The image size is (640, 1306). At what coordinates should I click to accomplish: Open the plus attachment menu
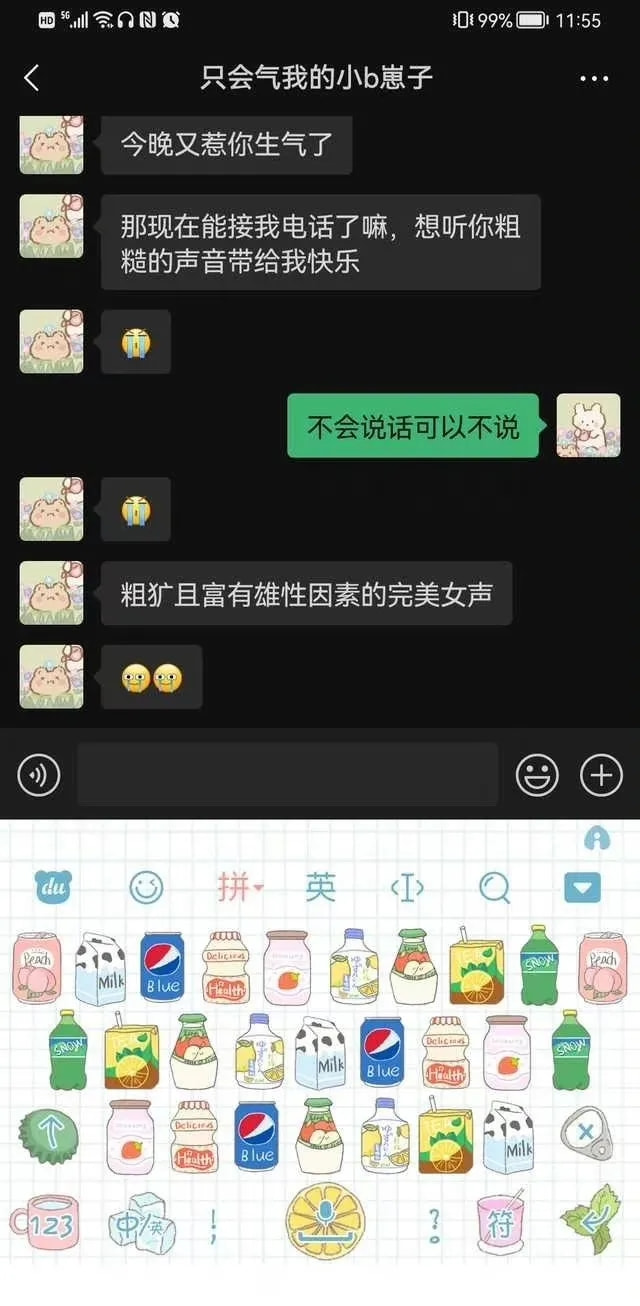click(x=601, y=775)
